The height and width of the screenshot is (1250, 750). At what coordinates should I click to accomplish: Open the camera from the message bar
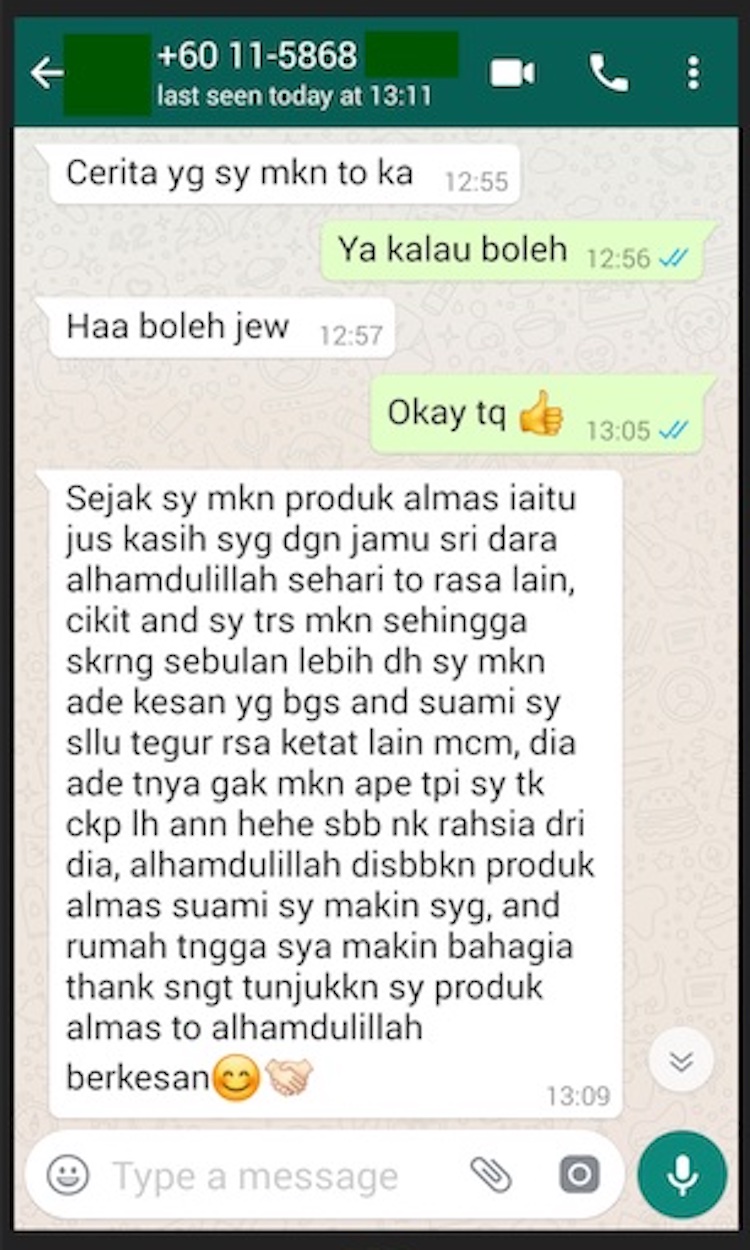click(579, 1175)
